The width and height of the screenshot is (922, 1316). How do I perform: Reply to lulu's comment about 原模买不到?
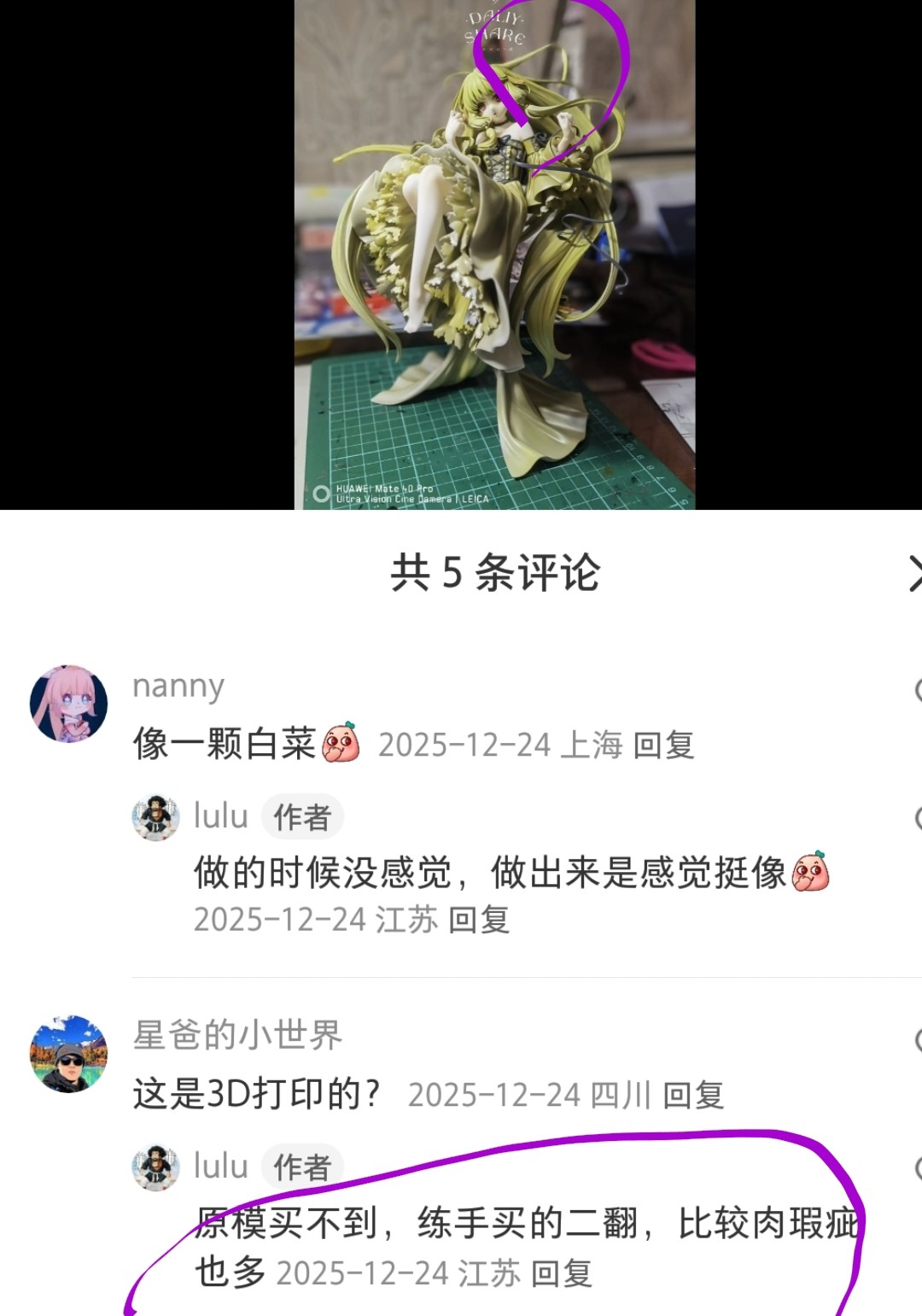(561, 1273)
